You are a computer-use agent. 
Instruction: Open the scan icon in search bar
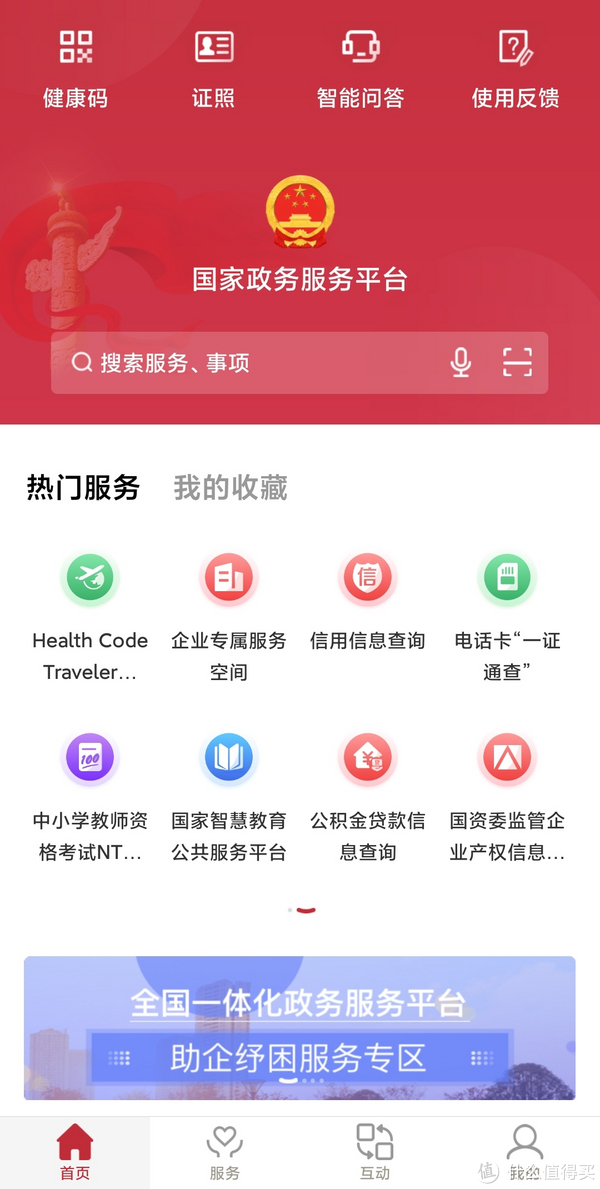click(x=517, y=362)
